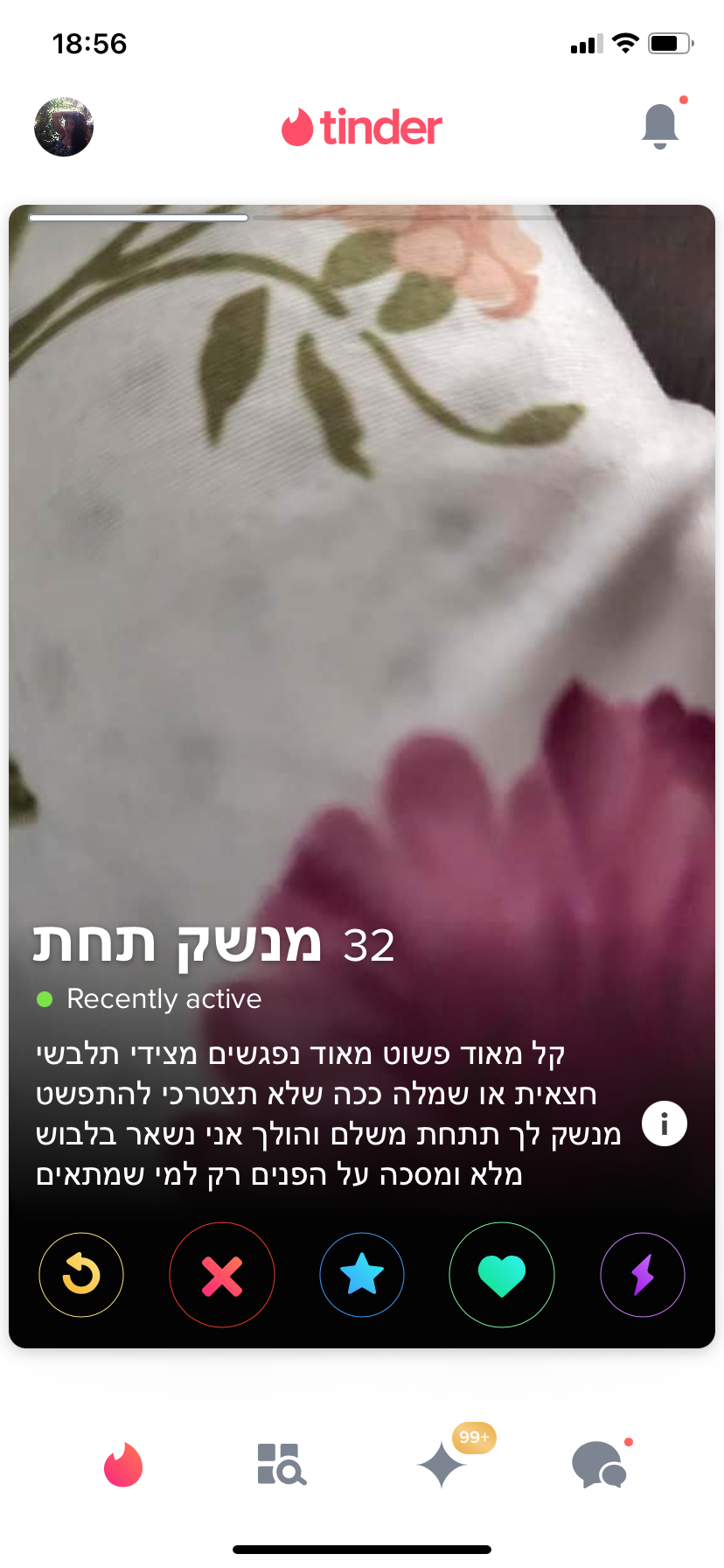Activate Boost with the purple lightning
Viewport: 724px width, 1568px height.
coord(643,1275)
